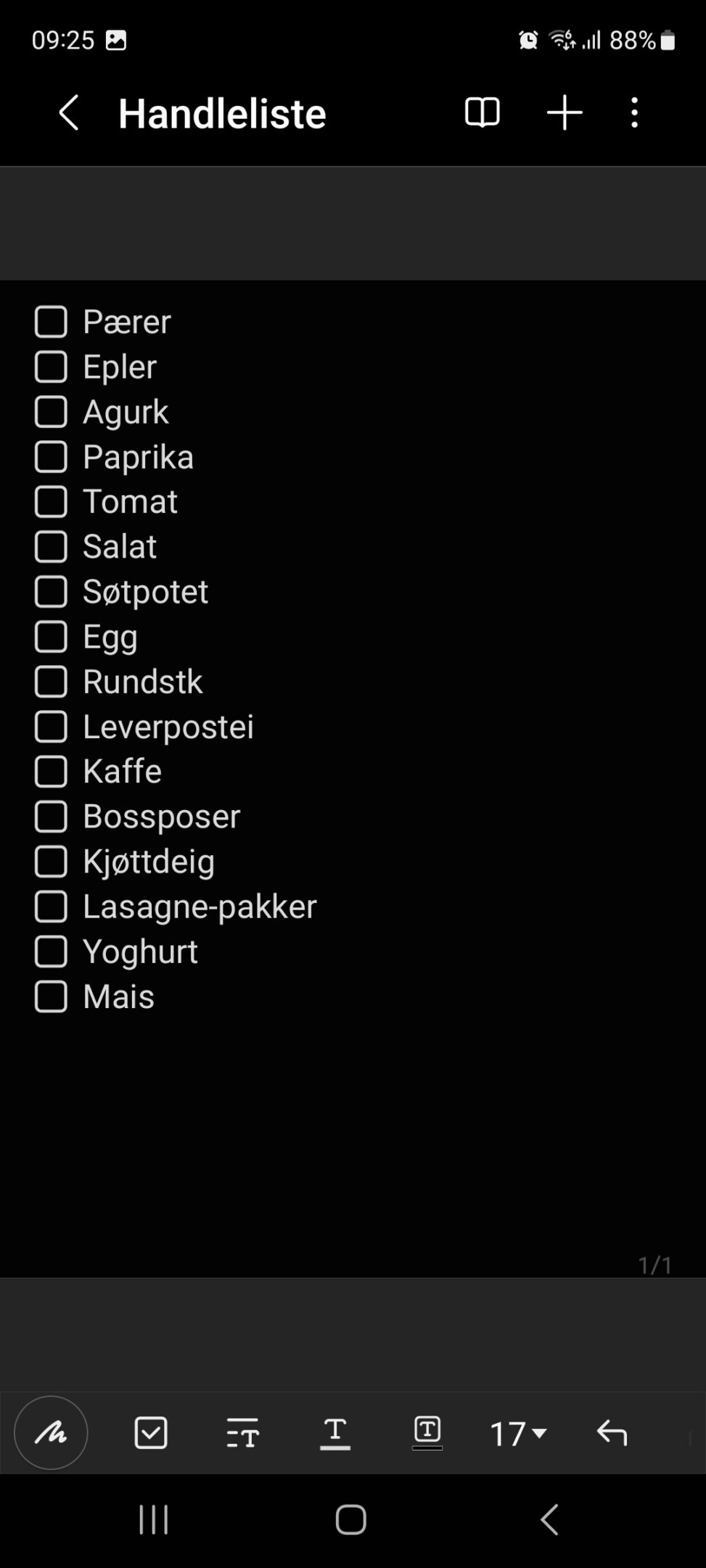Image resolution: width=706 pixels, height=1568 pixels.
Task: Mark Tomat as bought
Action: [51, 502]
